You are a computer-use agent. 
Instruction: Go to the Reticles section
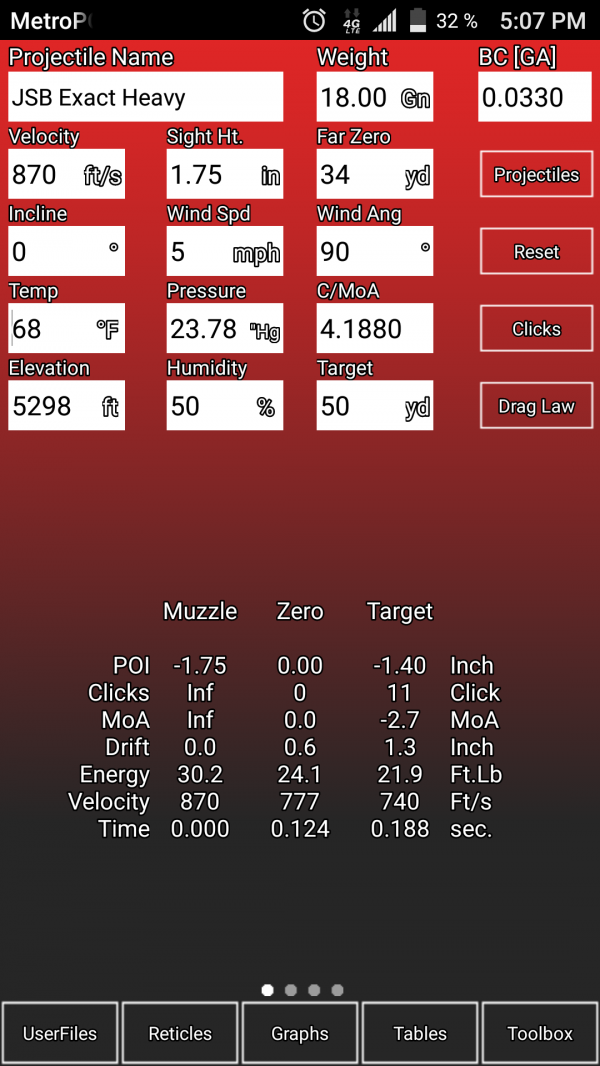coord(180,1034)
